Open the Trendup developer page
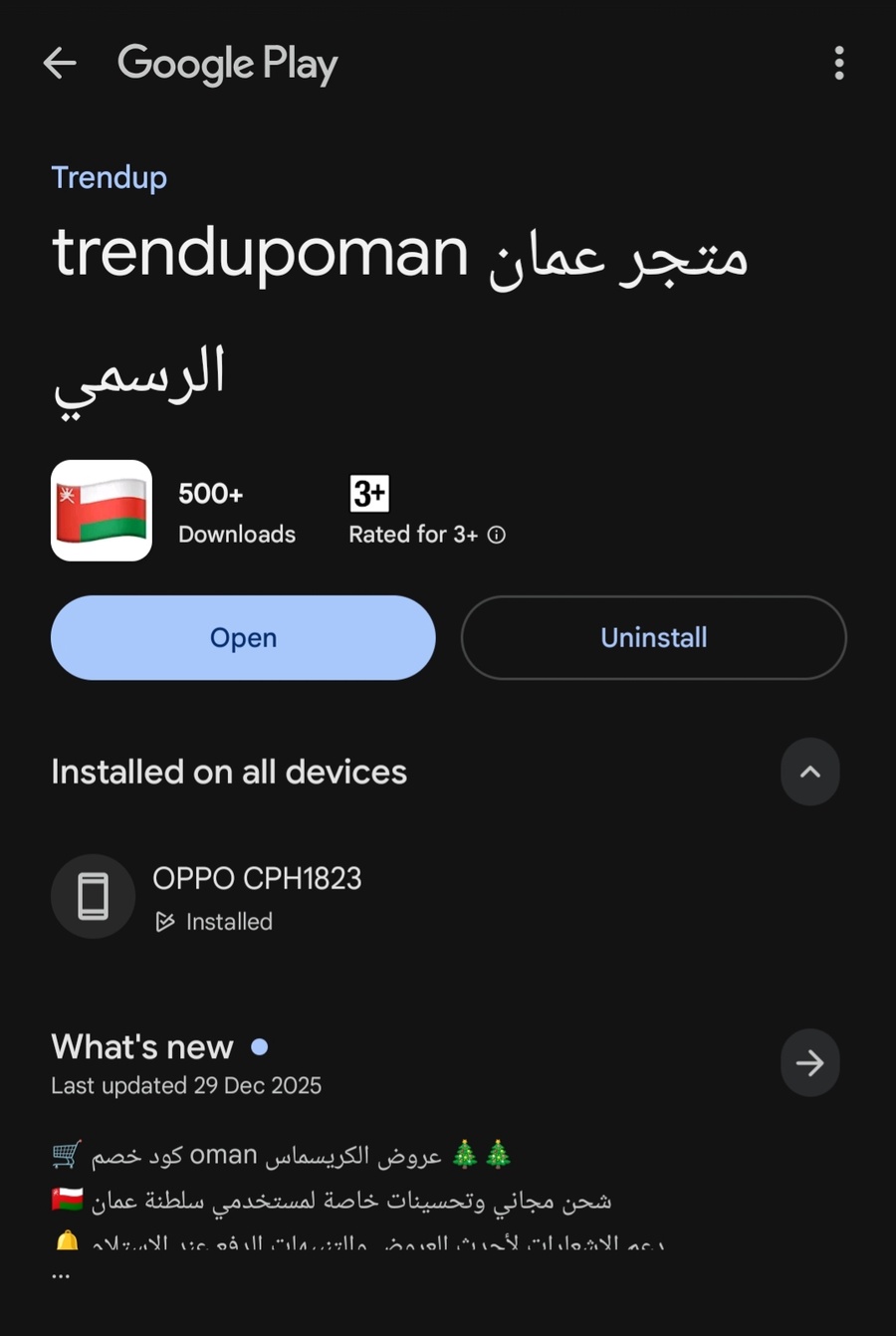Screen dimensions: 896x1336 click(110, 177)
